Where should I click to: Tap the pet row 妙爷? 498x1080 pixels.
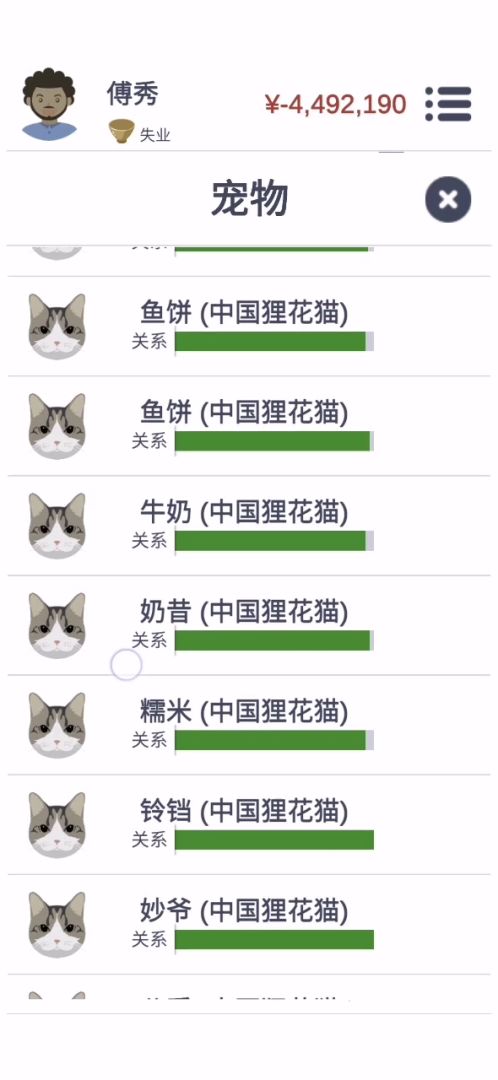(249, 925)
